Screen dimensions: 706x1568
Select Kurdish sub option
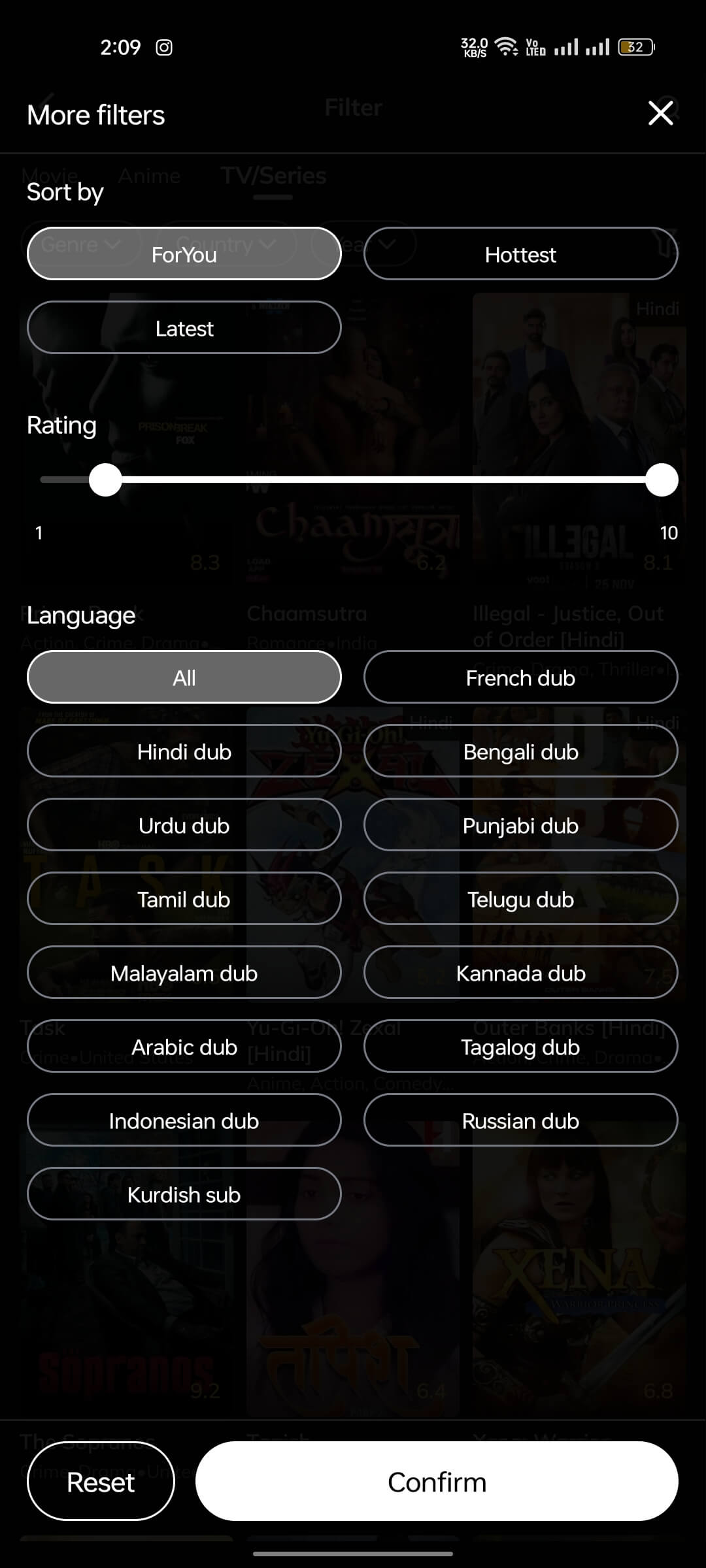click(x=184, y=1194)
